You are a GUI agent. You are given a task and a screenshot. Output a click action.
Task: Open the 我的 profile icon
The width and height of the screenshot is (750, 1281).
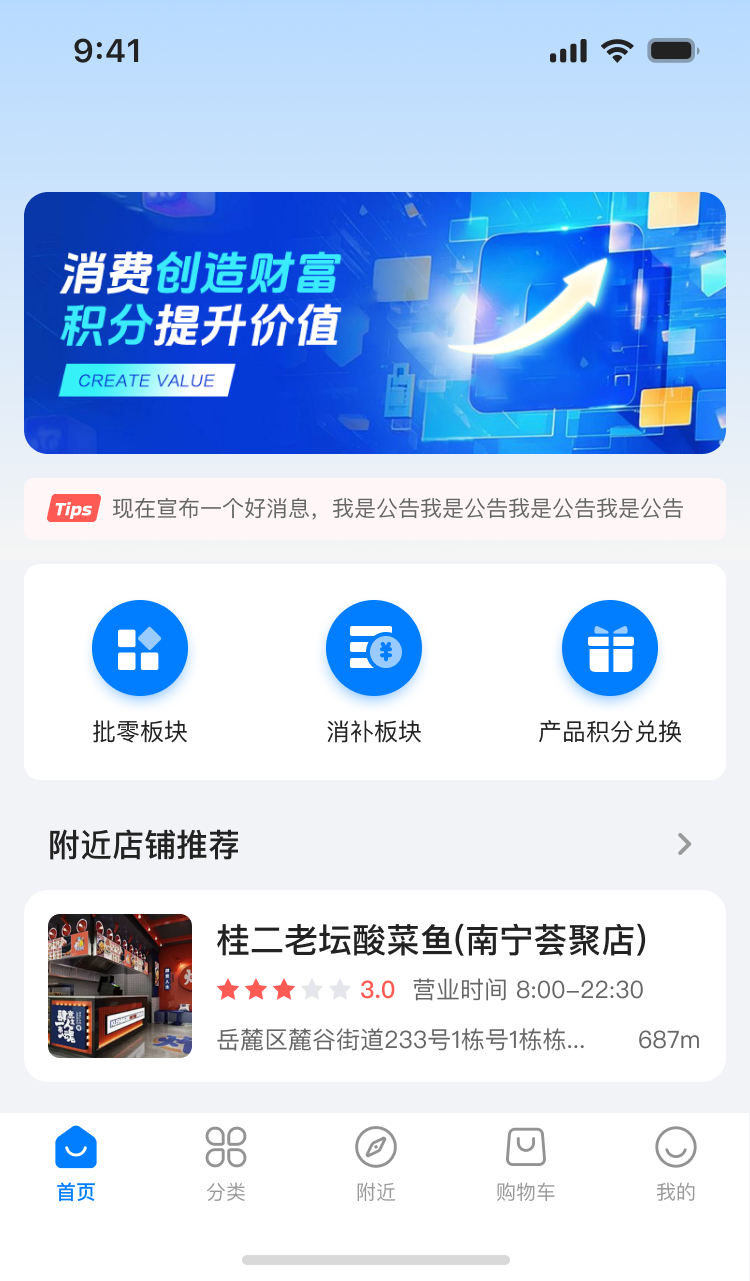(x=675, y=1147)
